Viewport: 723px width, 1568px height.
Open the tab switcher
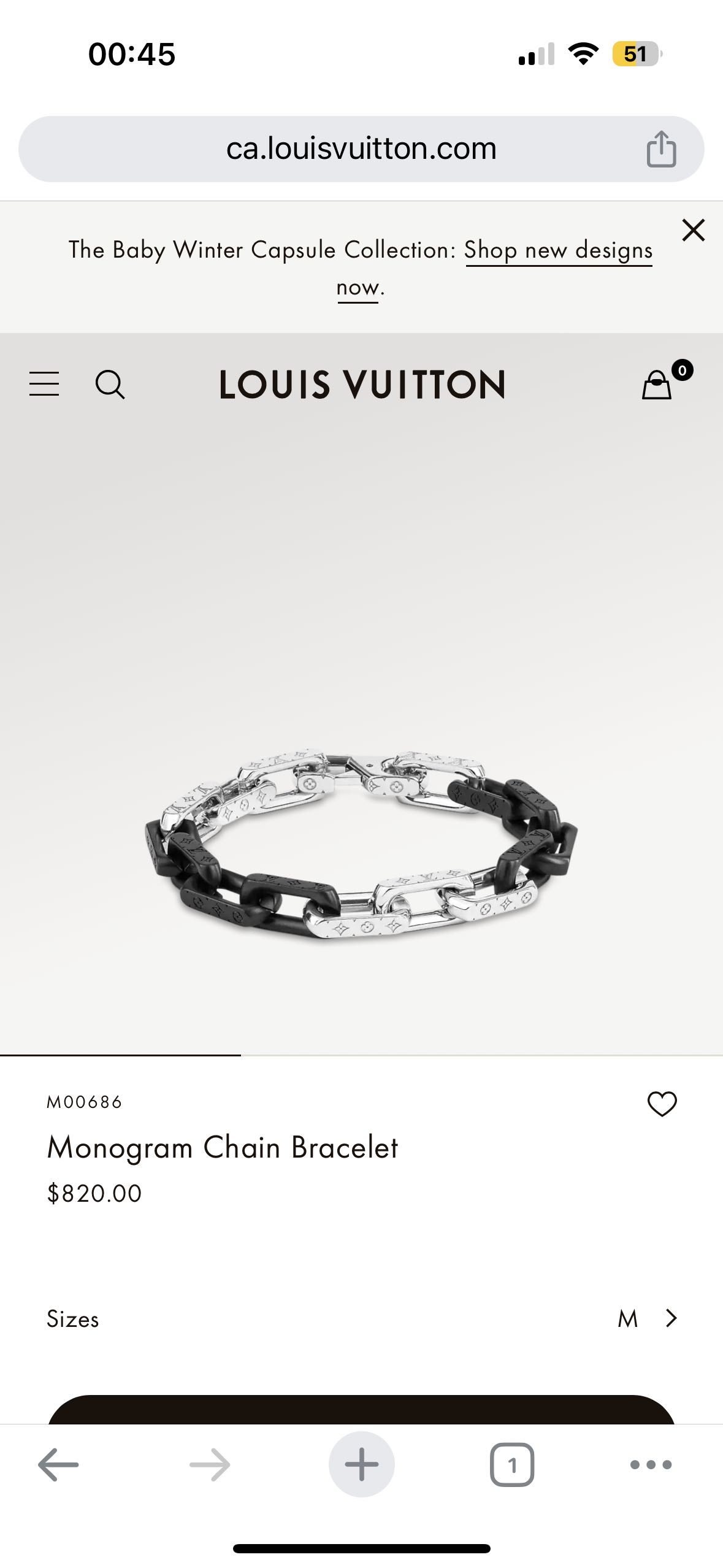tap(512, 1465)
